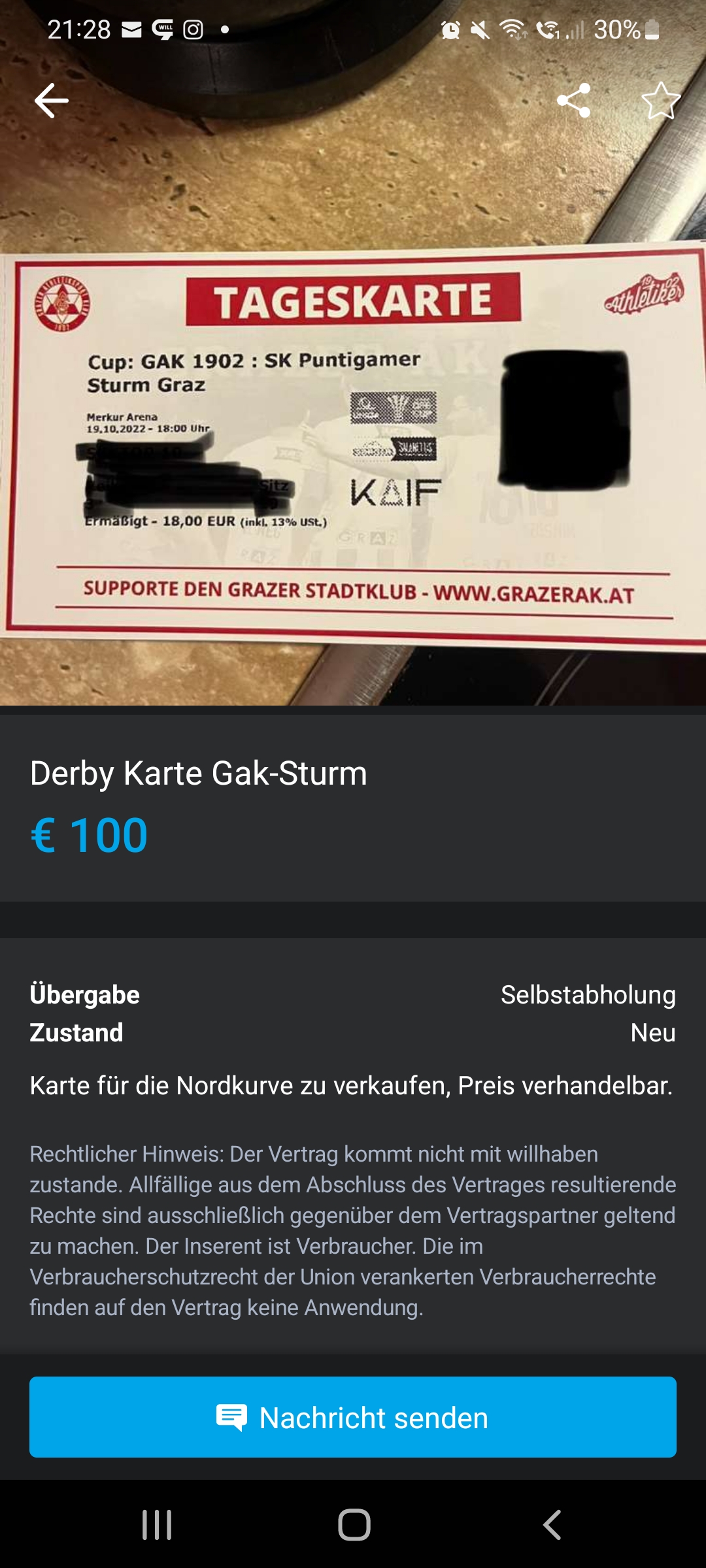
Task: Tap Nachricht senden to message the seller
Action: click(x=353, y=1417)
